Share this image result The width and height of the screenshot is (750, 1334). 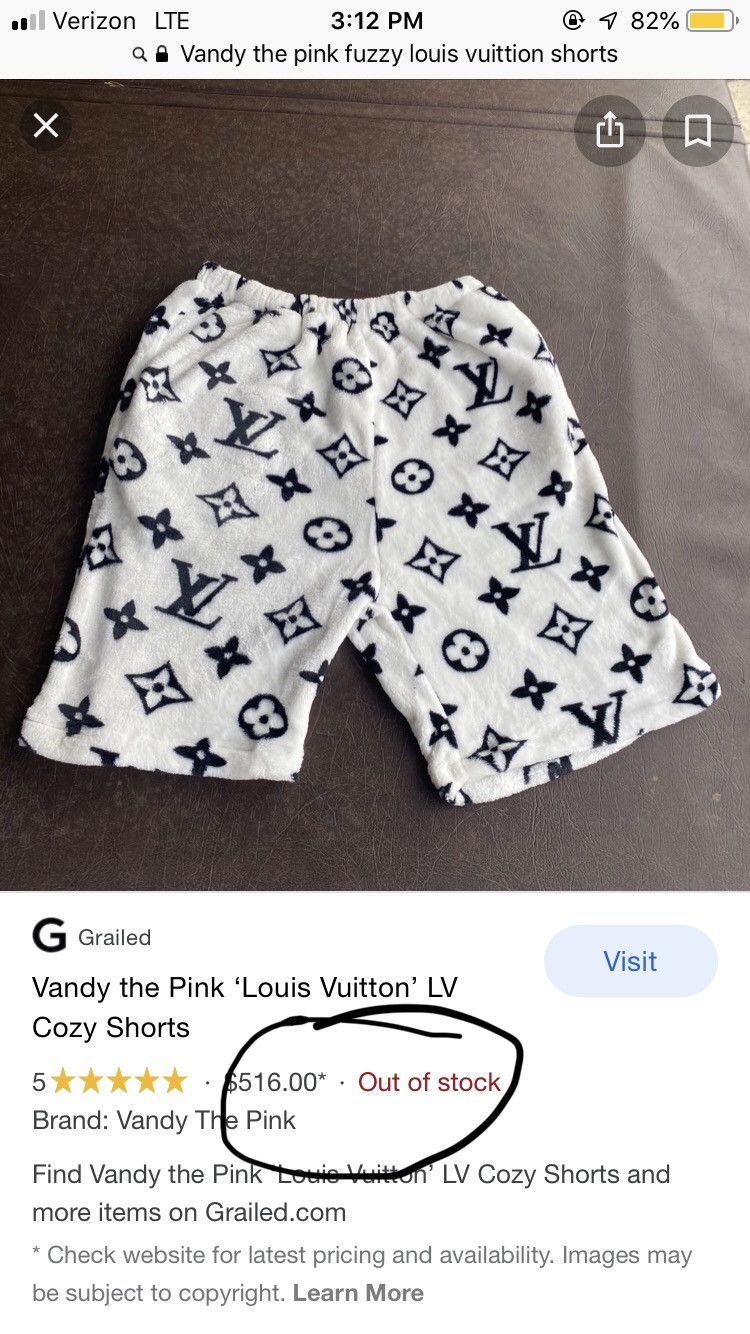click(610, 130)
